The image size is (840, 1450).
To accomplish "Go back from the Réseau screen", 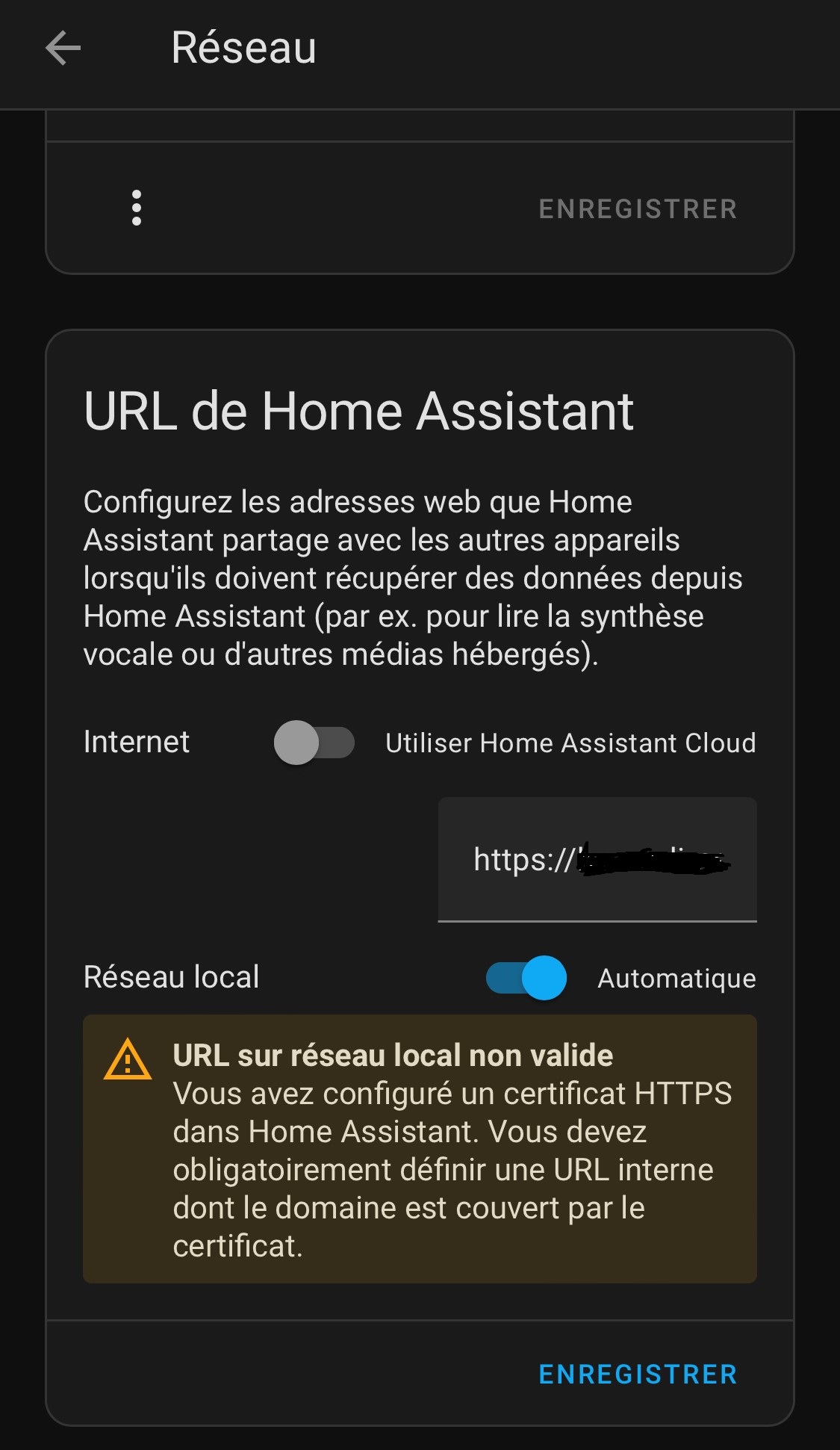I will [x=63, y=49].
